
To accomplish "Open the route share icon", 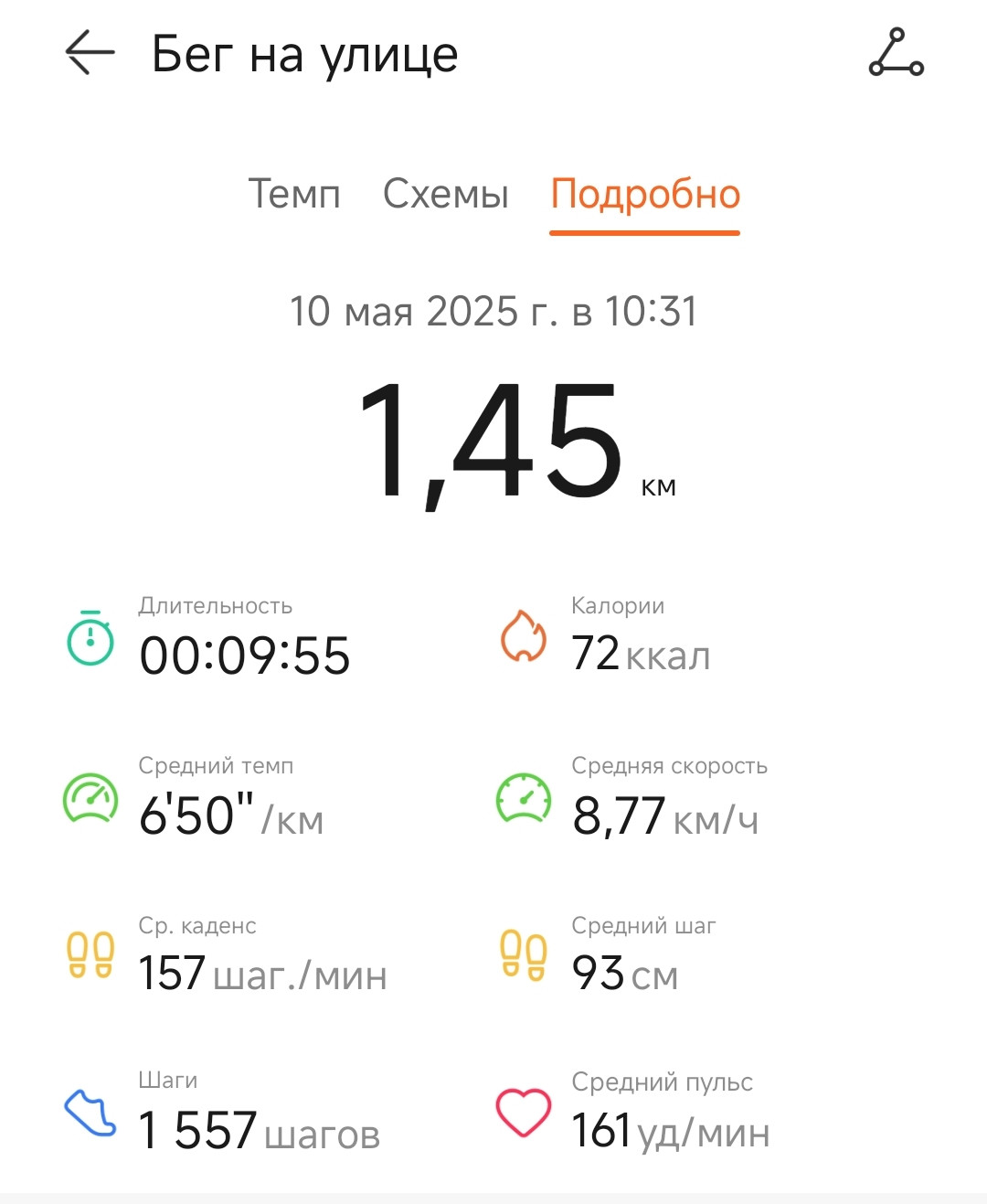I will point(896,52).
